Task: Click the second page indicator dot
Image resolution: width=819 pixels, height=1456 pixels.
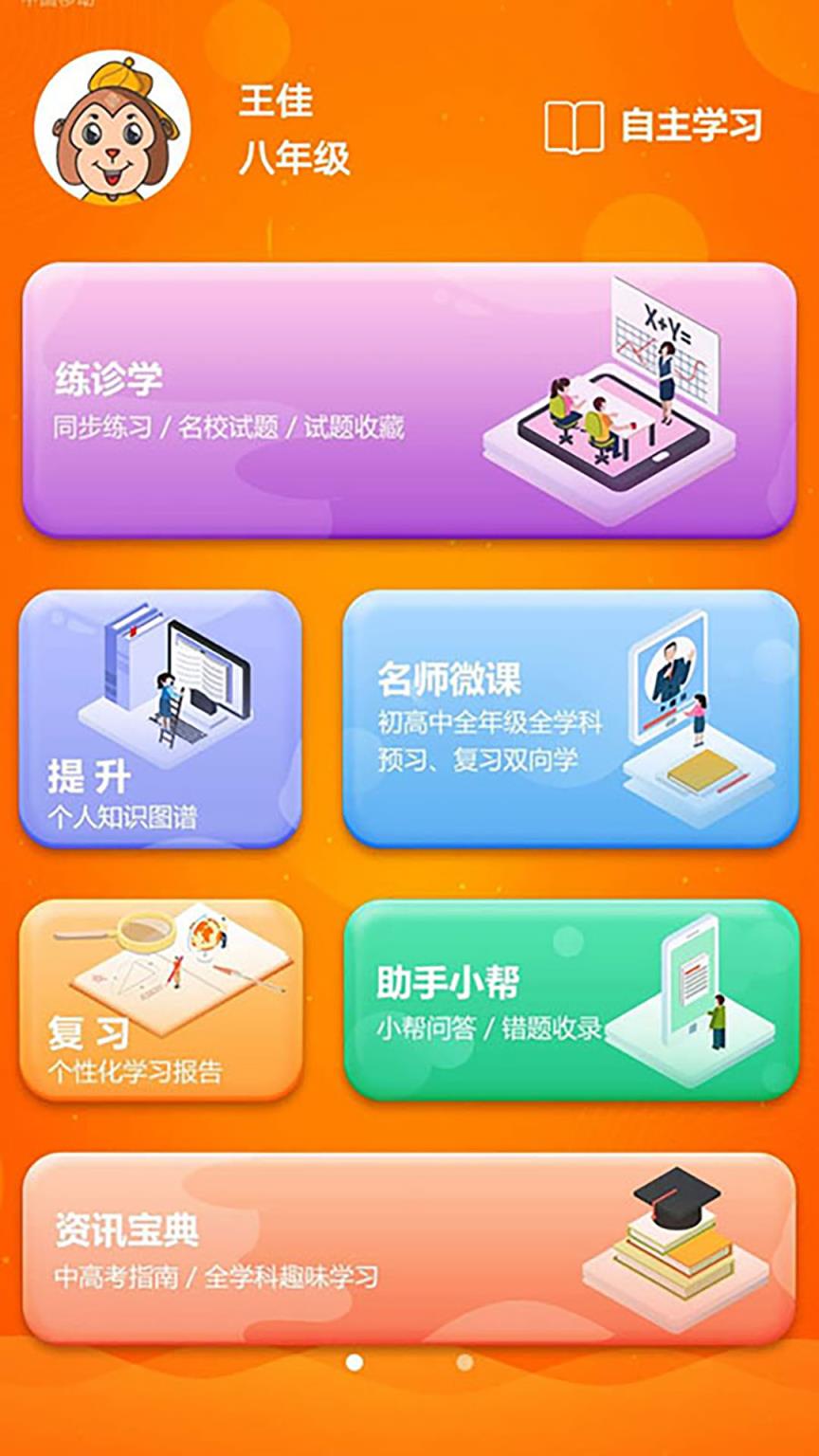Action: [466, 1362]
